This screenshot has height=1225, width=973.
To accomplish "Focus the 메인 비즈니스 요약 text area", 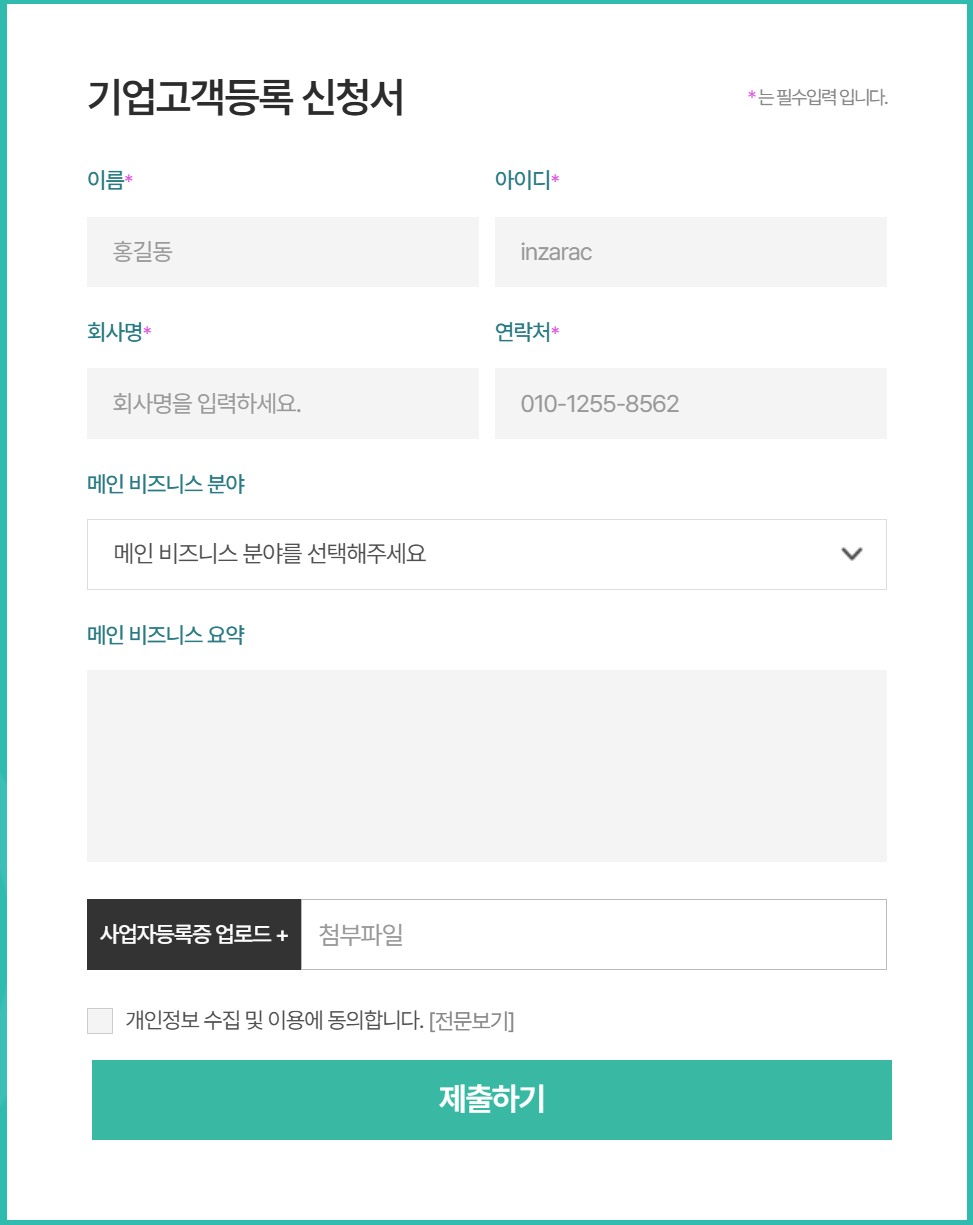I will pyautogui.click(x=486, y=765).
